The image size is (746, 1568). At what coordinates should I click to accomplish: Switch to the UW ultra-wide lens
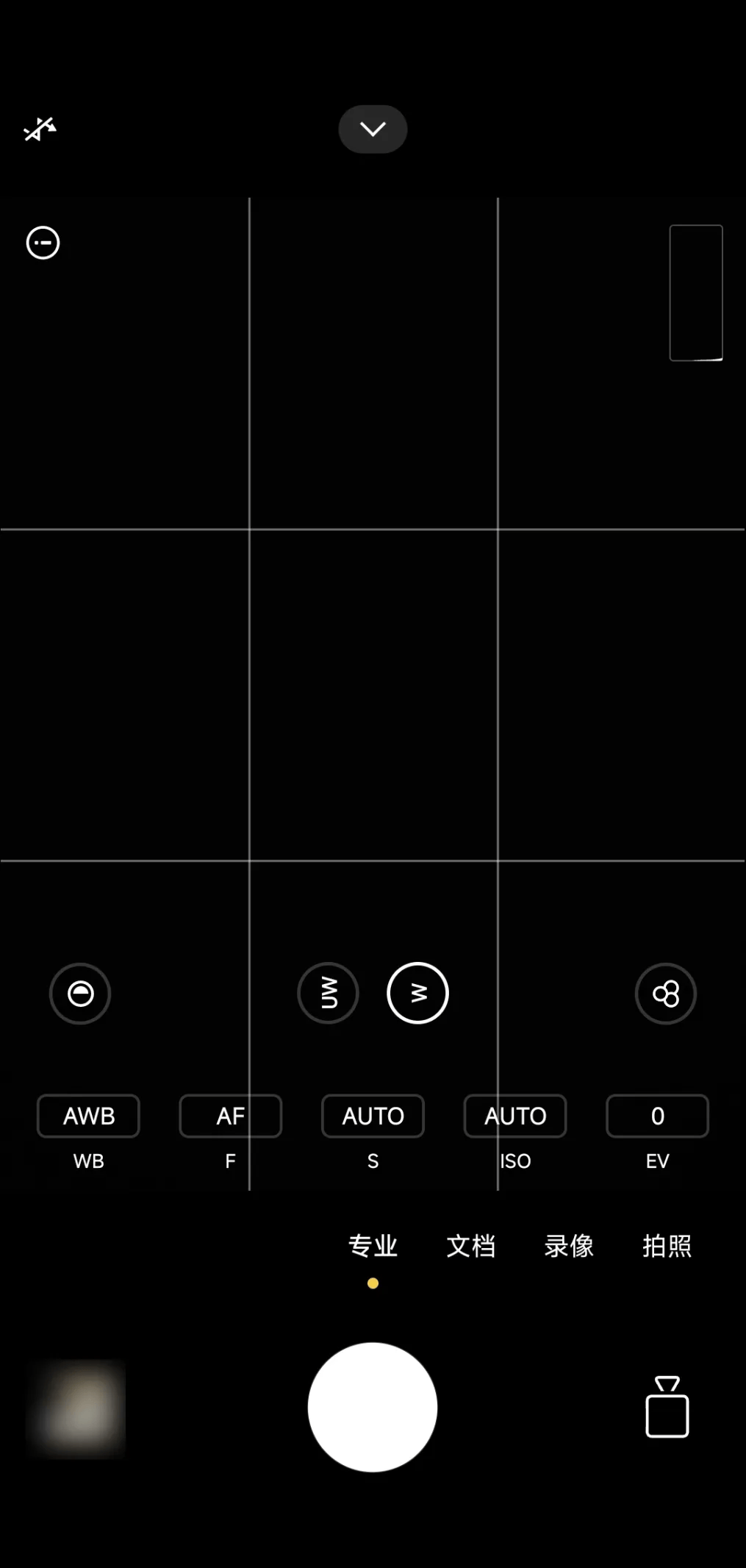pyautogui.click(x=329, y=994)
